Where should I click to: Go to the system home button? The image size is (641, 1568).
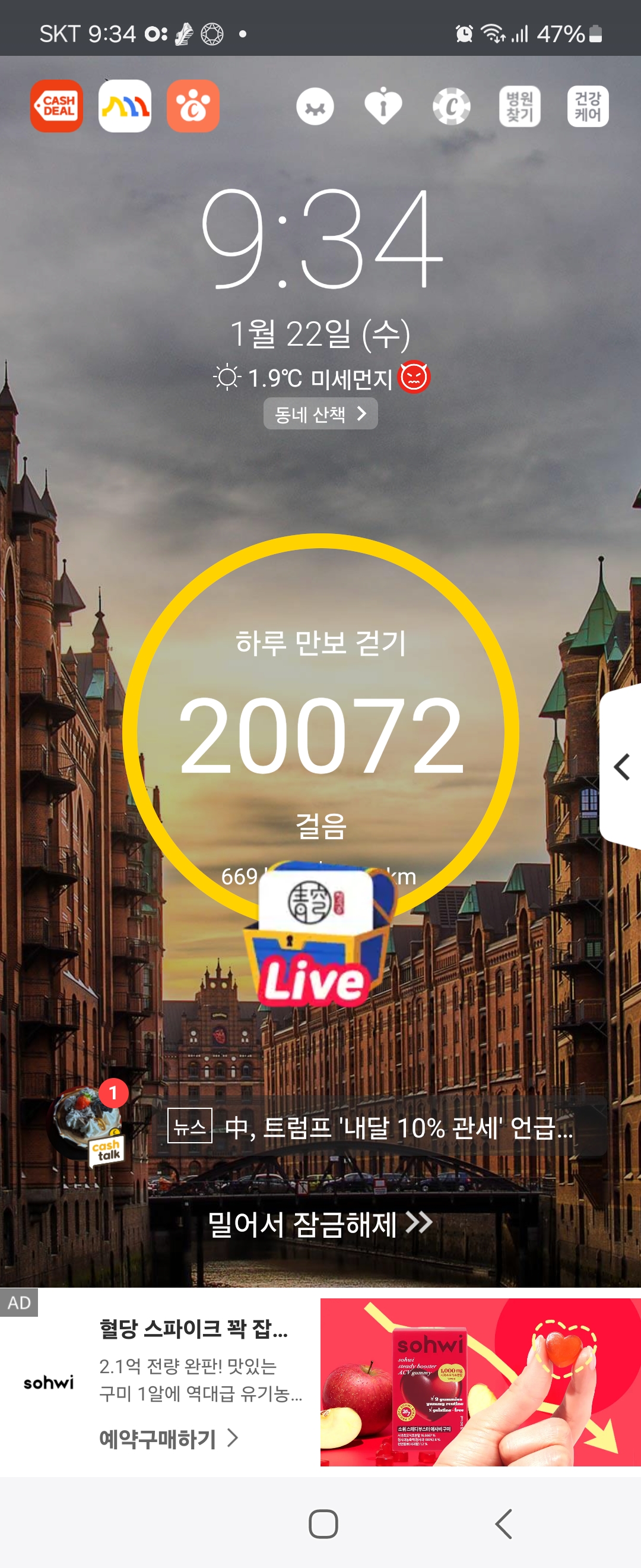coord(323,1524)
